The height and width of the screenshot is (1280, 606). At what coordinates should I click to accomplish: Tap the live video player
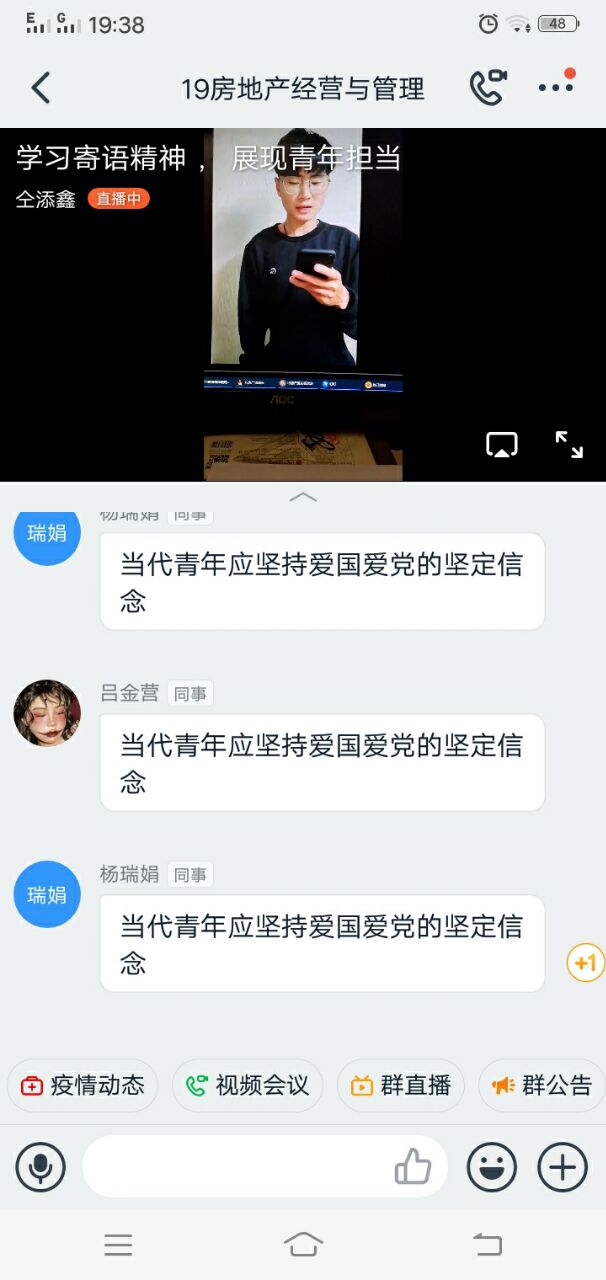(x=302, y=300)
